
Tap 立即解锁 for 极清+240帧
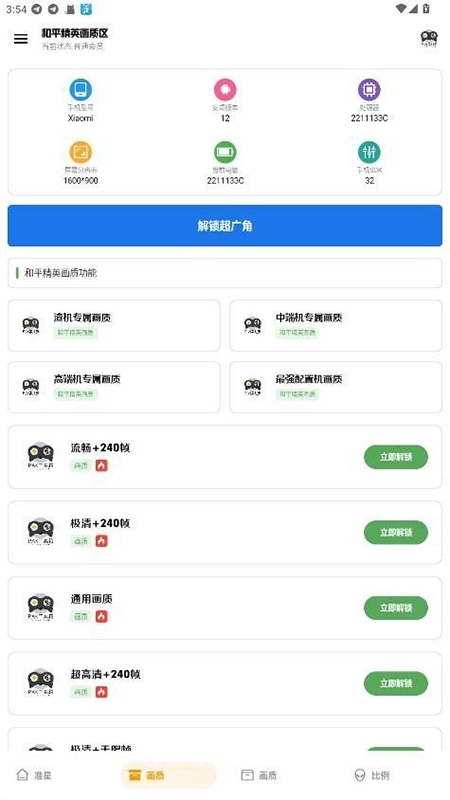(396, 533)
